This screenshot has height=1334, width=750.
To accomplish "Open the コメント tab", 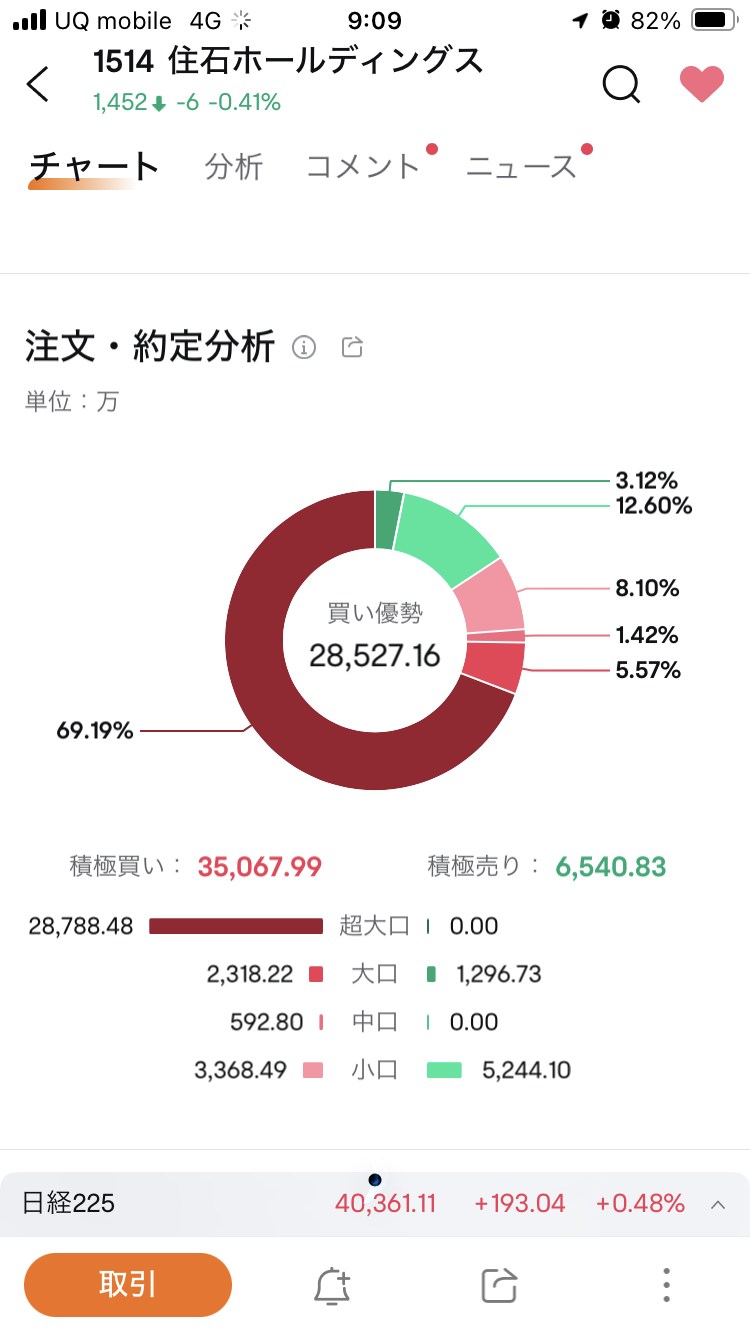I will 362,166.
